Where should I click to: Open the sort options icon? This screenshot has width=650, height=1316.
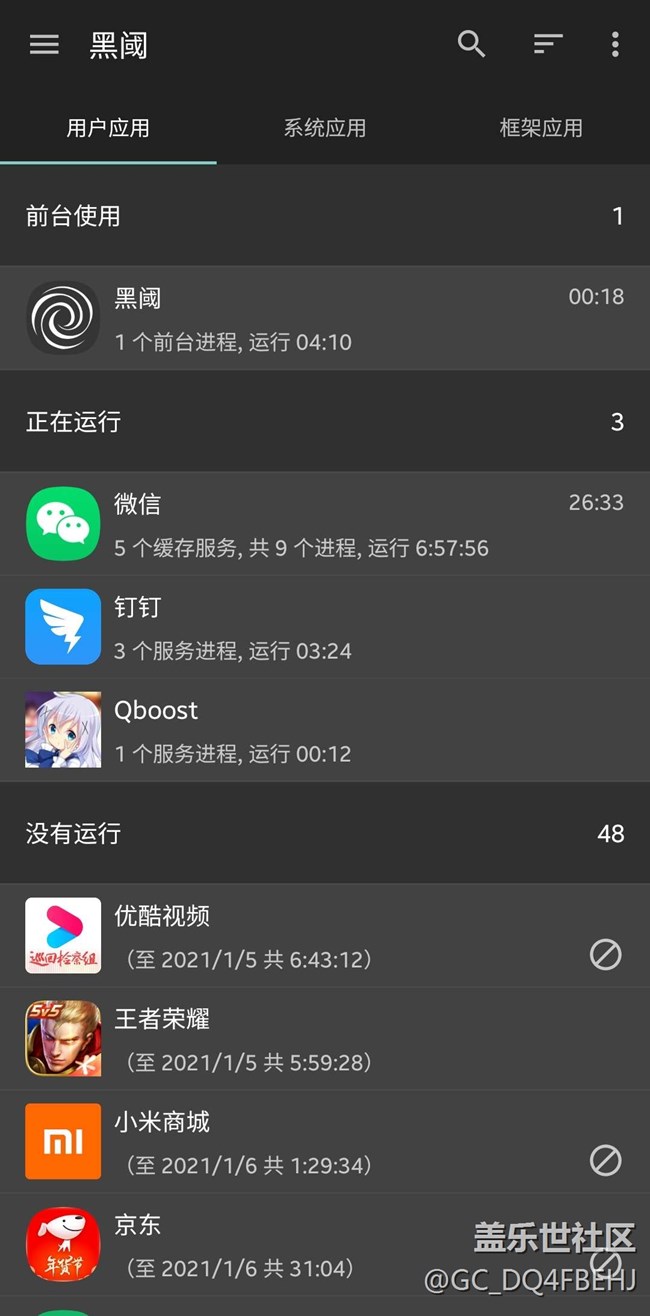(547, 44)
